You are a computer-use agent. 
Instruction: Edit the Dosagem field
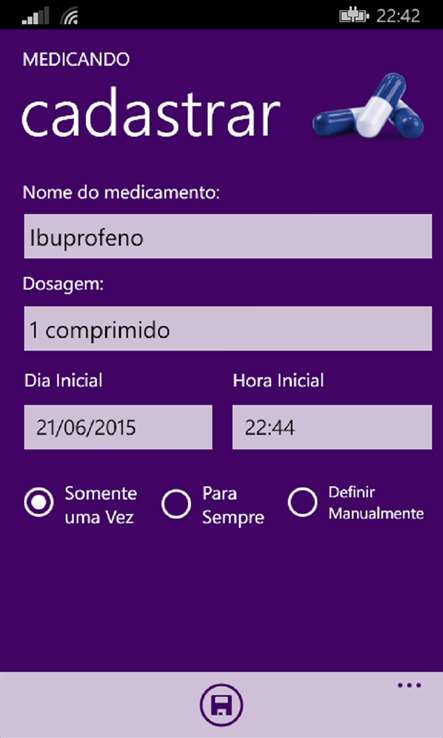tap(228, 329)
